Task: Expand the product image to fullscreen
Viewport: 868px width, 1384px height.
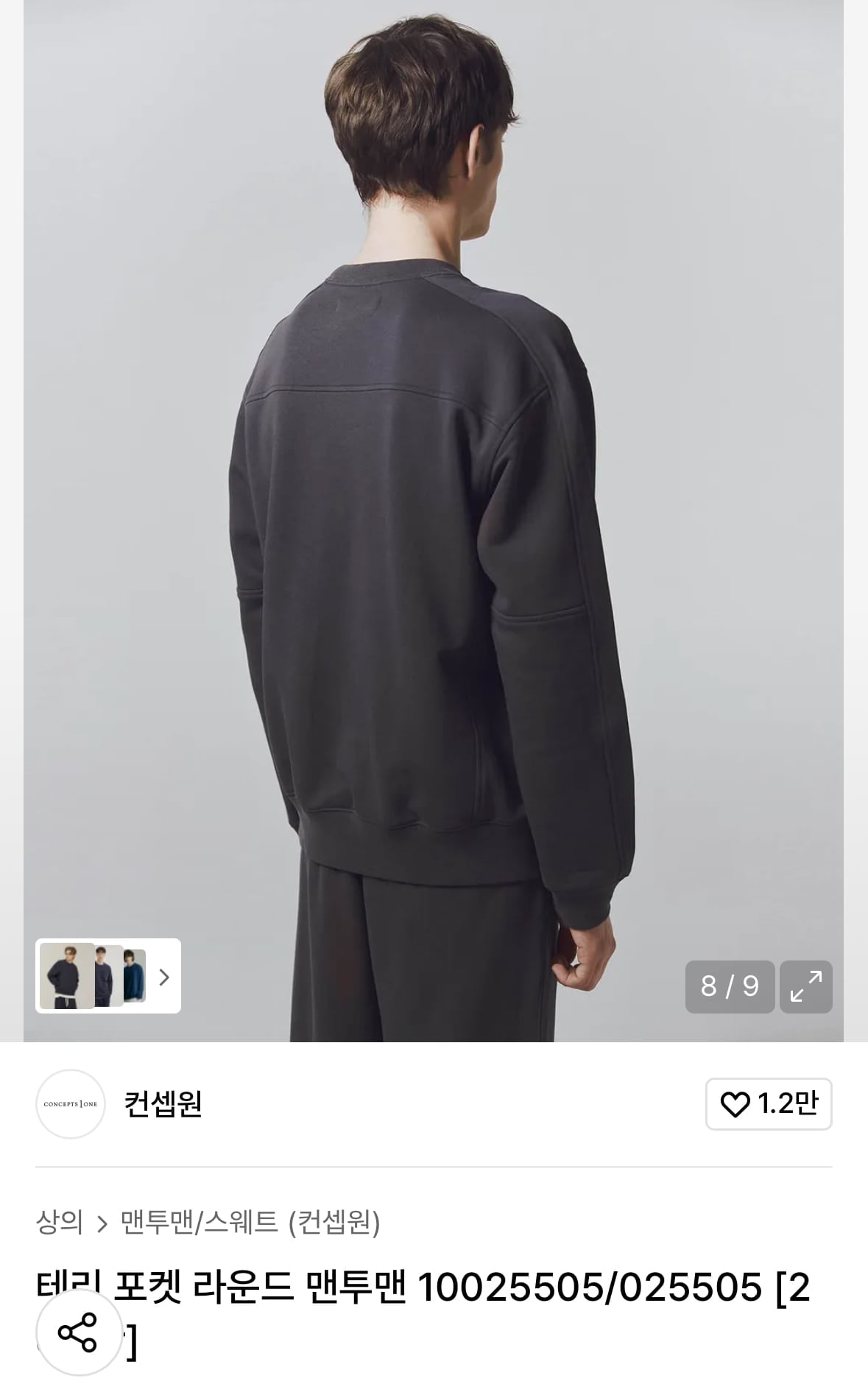Action: point(805,986)
